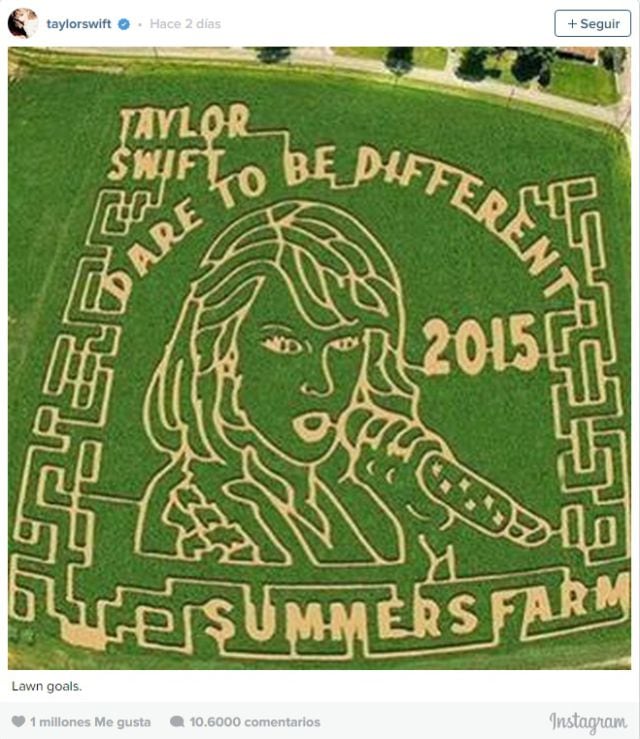The image size is (640, 739).
Task: Open the taylorswift username link
Action: (79, 23)
